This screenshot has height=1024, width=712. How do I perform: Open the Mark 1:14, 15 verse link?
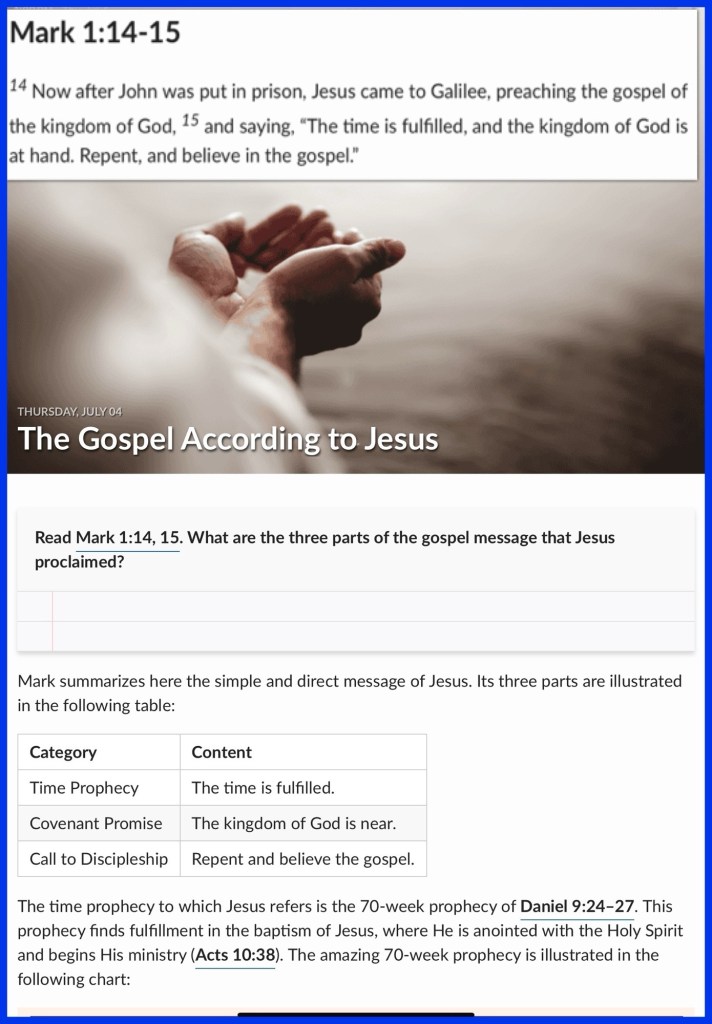(x=127, y=538)
